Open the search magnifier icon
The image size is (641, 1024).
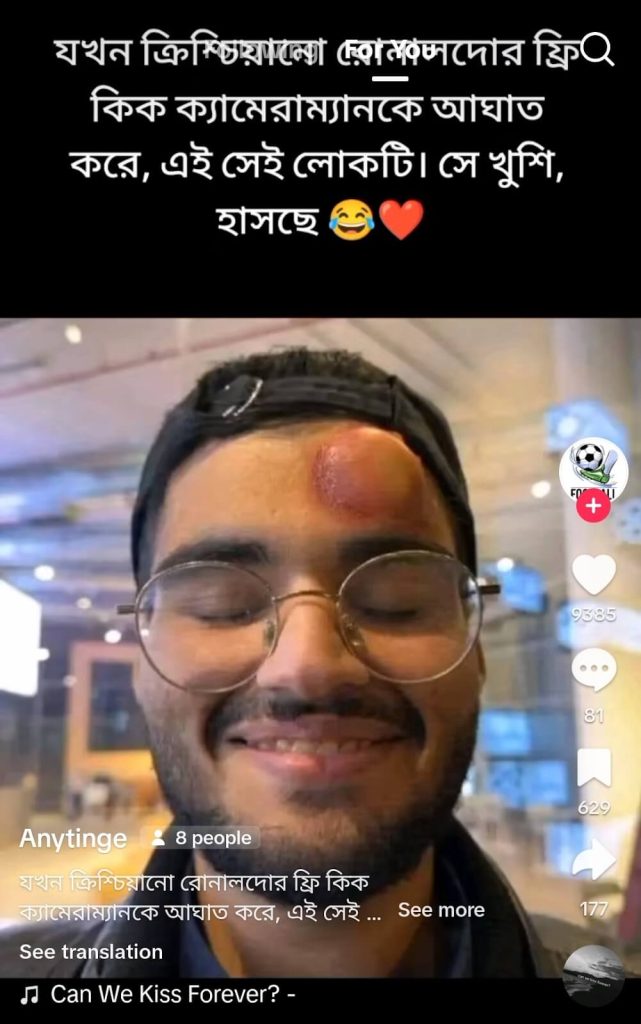598,49
